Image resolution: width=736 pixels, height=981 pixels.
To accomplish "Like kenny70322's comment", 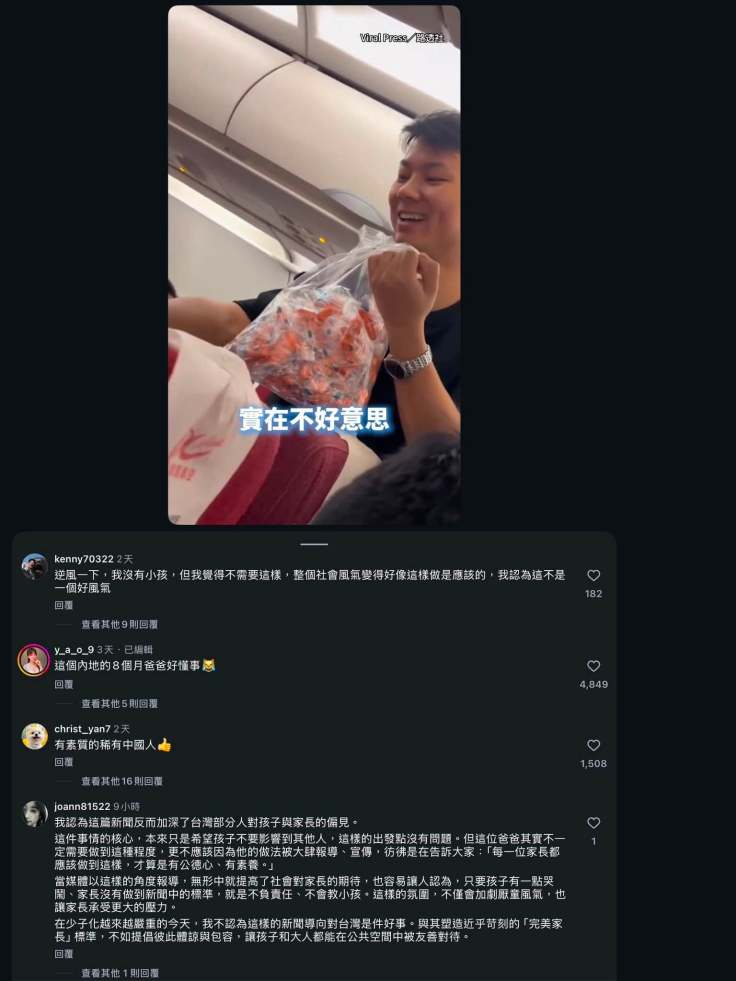I will point(593,575).
